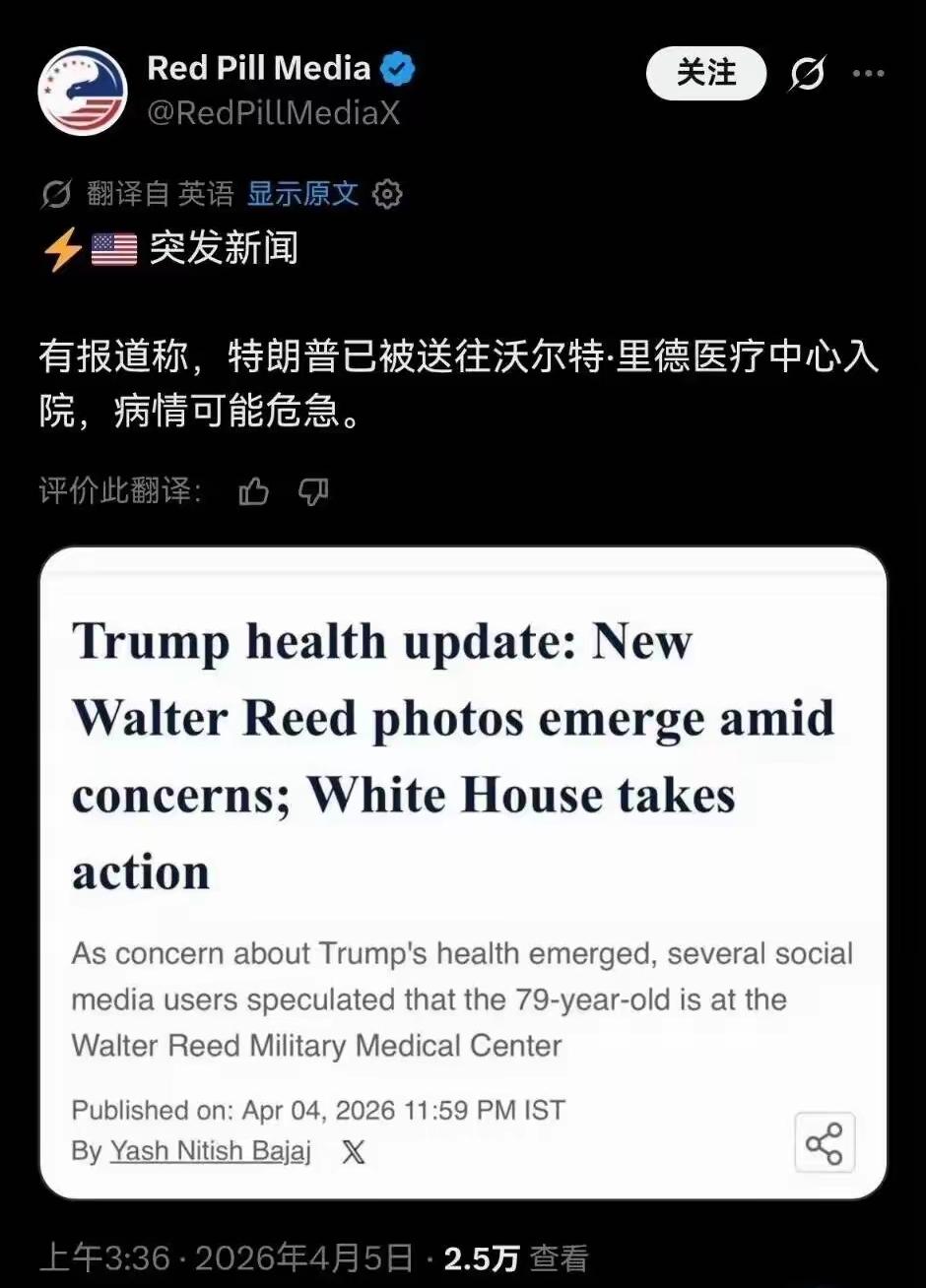Click the Red Pill Media display name
This screenshot has height=1288, width=926.
(x=260, y=67)
